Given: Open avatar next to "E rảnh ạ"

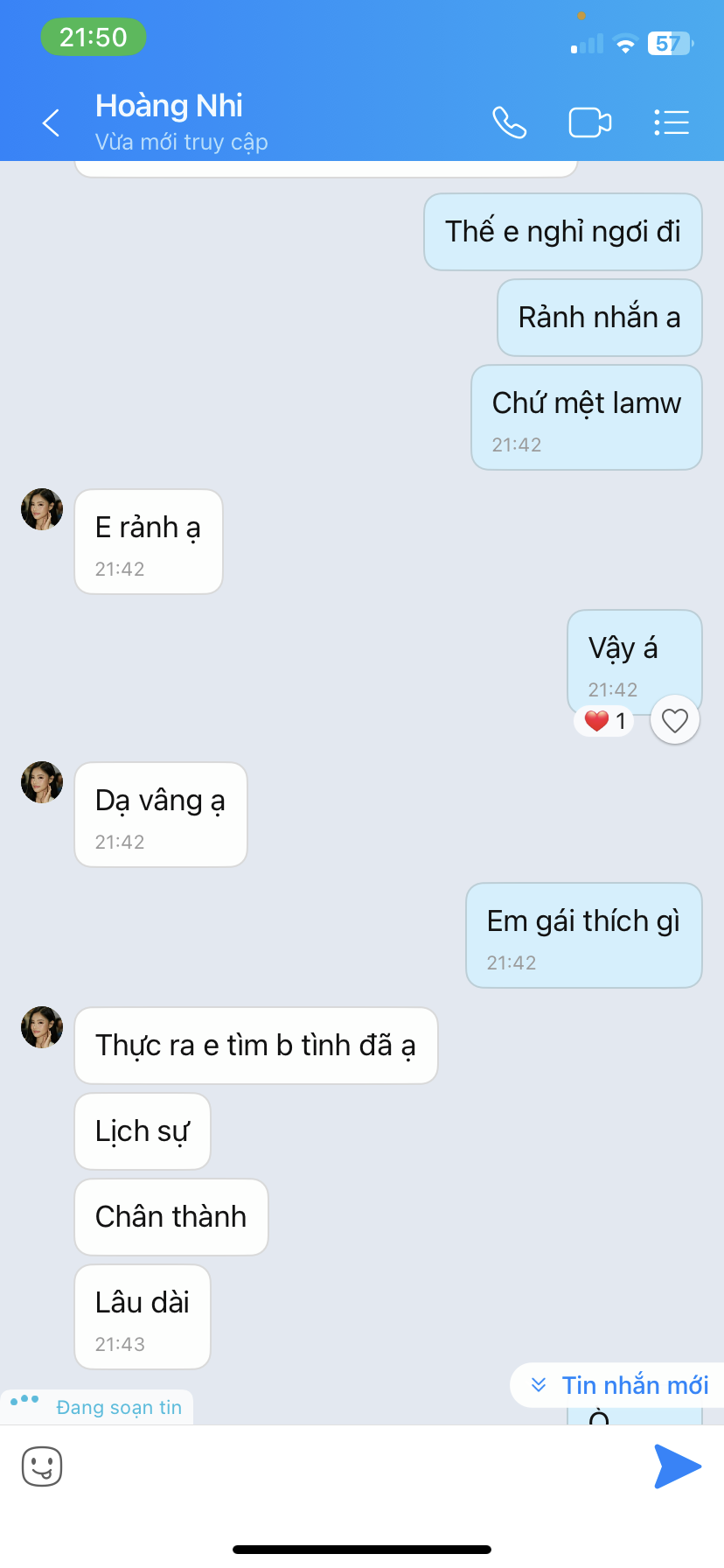Looking at the screenshot, I should point(42,509).
